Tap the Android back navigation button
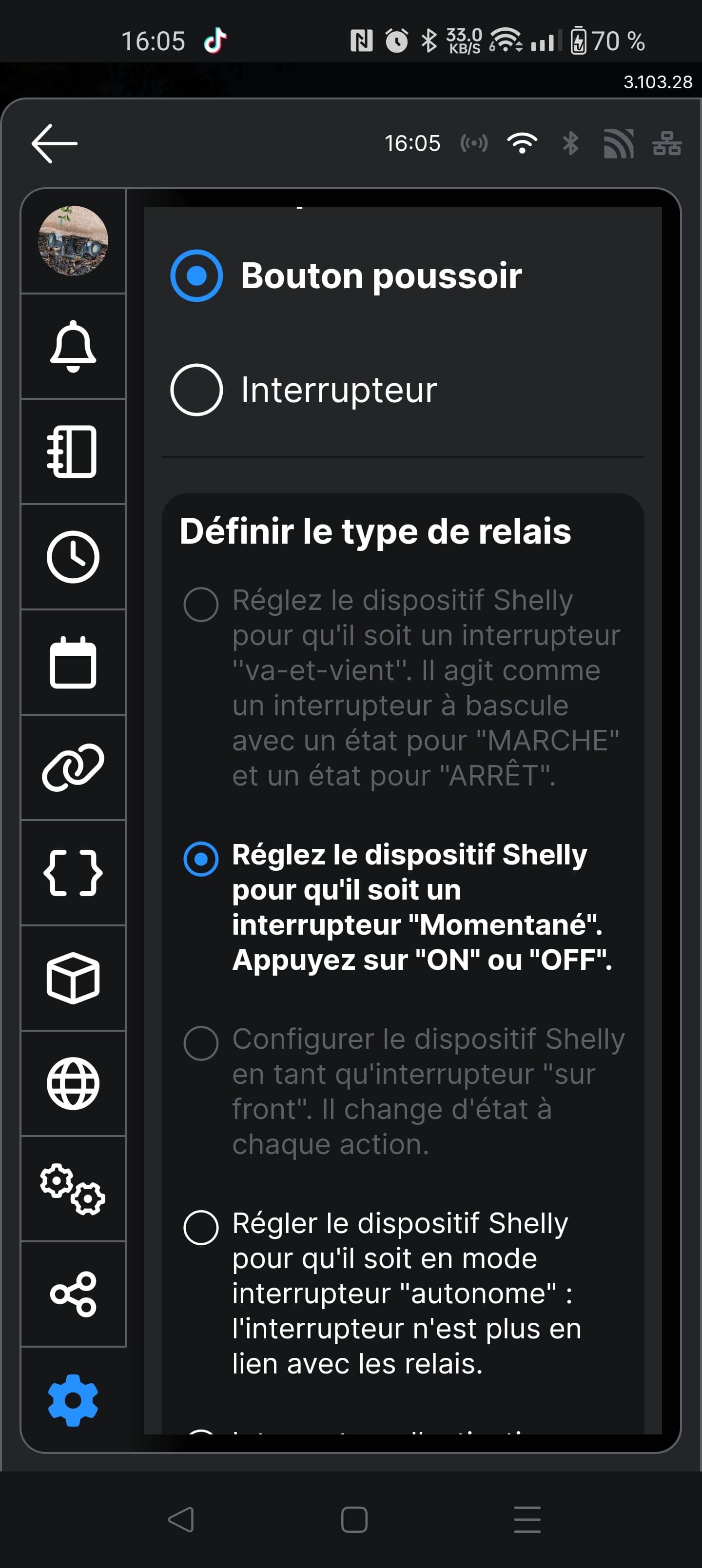 (181, 1519)
